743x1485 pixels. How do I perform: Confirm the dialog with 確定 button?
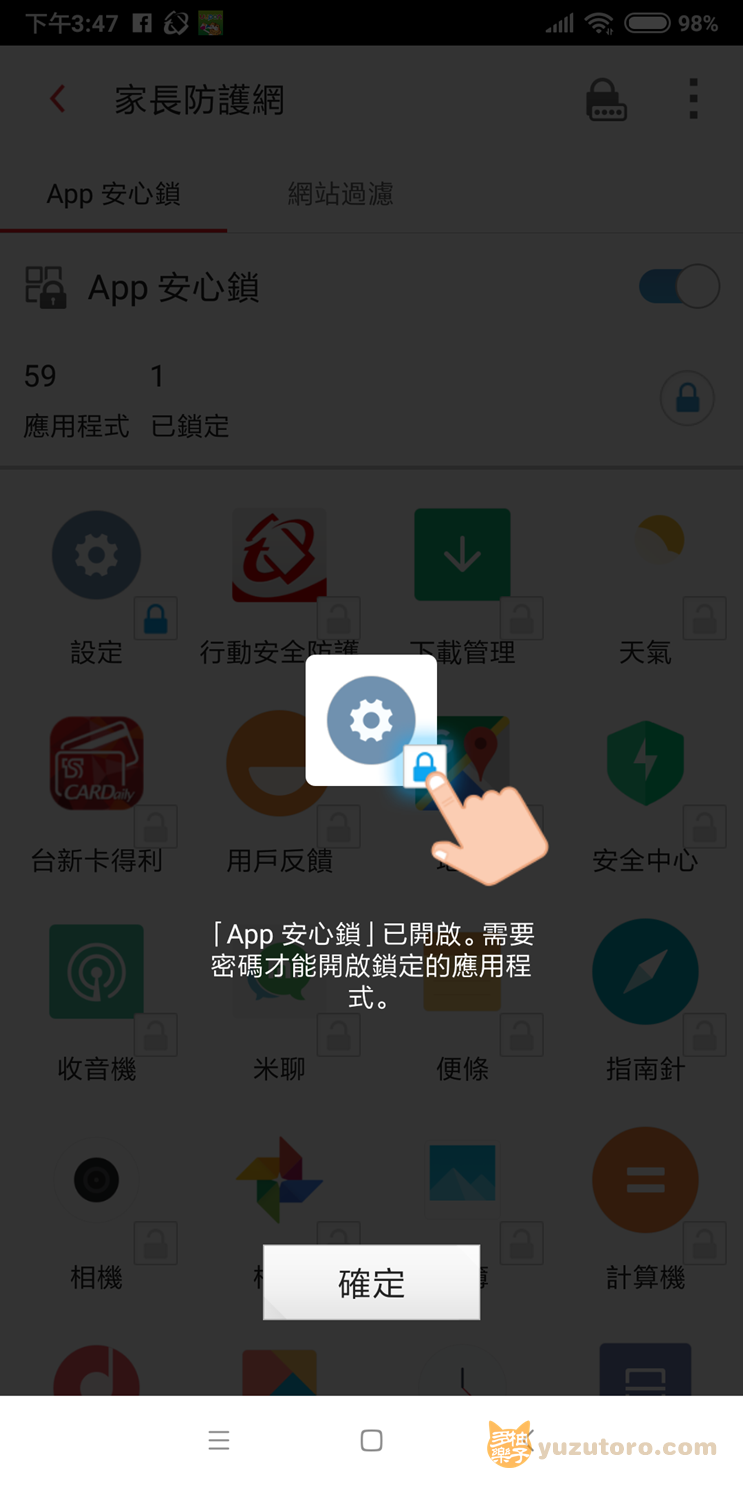pos(371,1282)
